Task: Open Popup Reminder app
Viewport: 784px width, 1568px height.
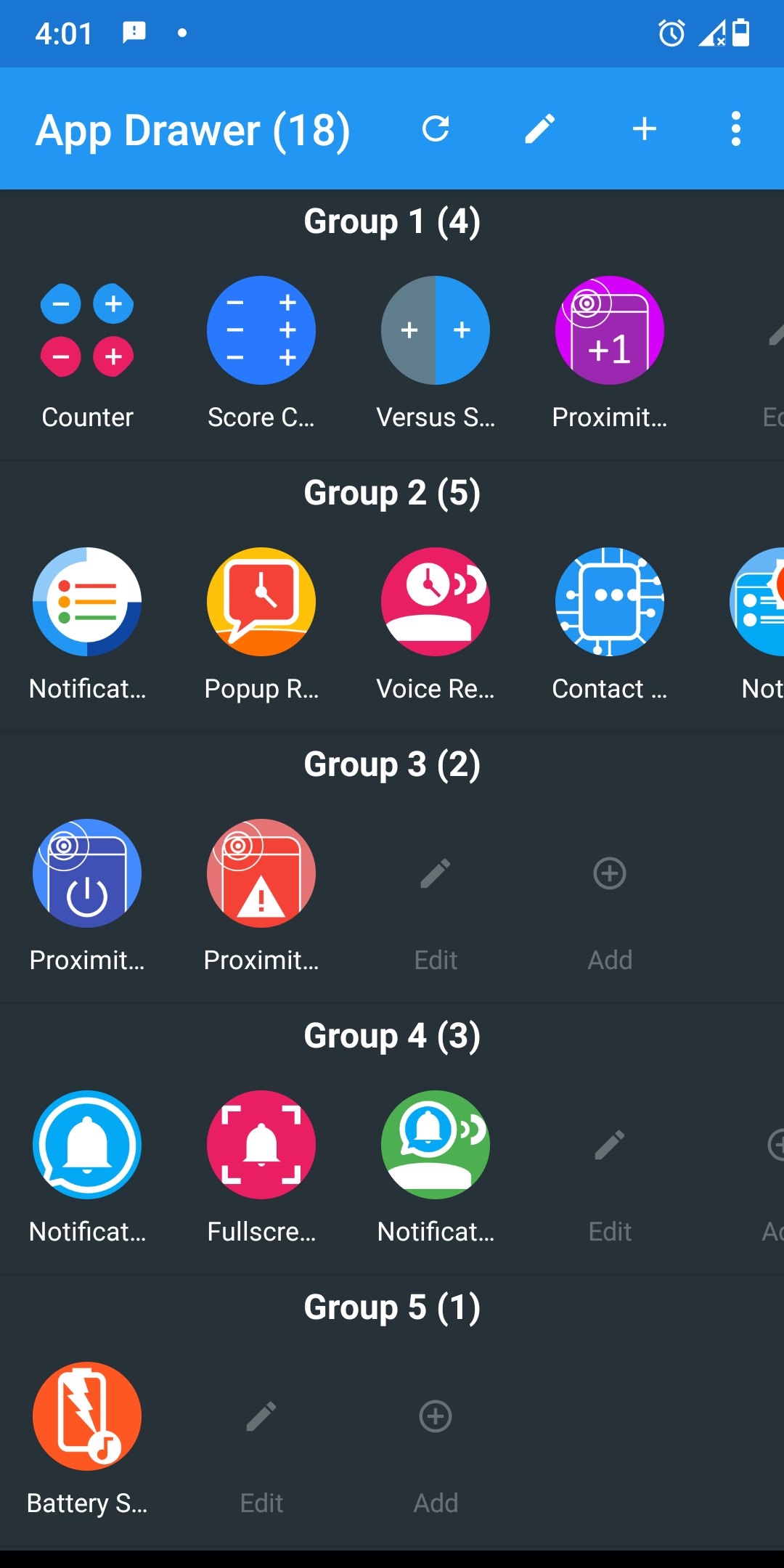Action: 261,602
